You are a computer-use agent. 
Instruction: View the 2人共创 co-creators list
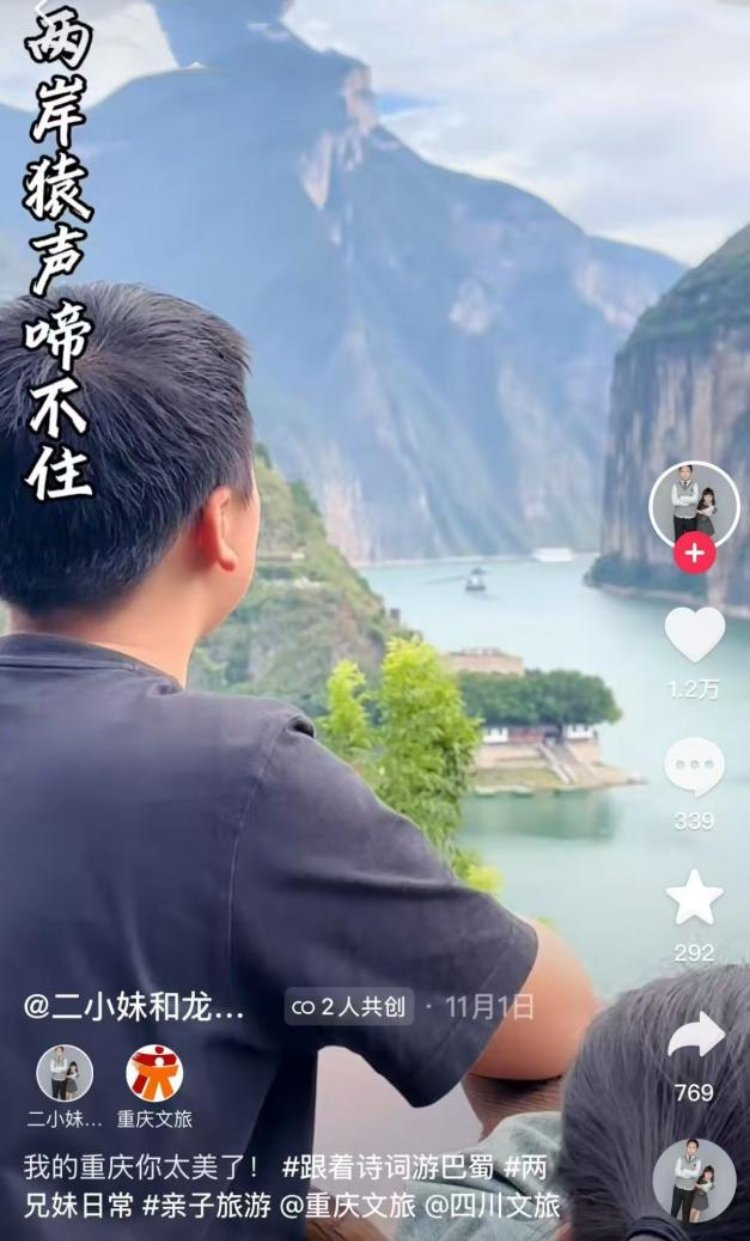coord(349,1006)
